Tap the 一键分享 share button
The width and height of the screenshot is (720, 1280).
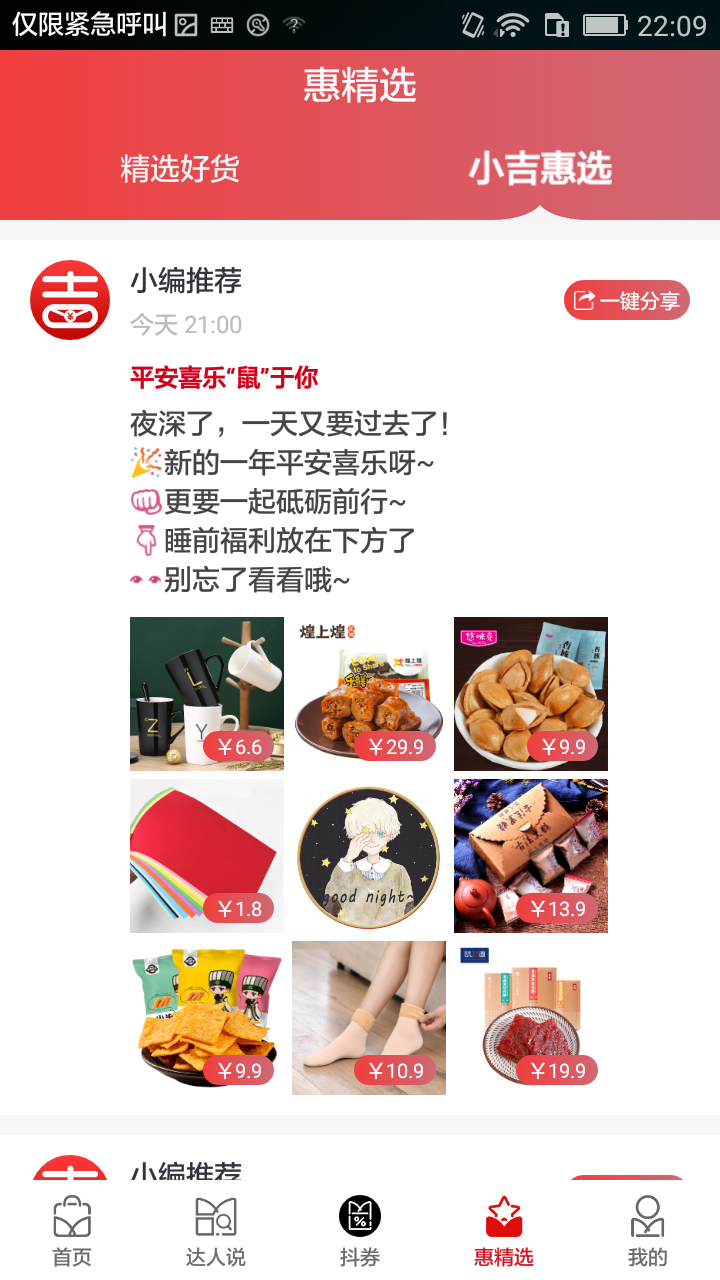click(627, 299)
